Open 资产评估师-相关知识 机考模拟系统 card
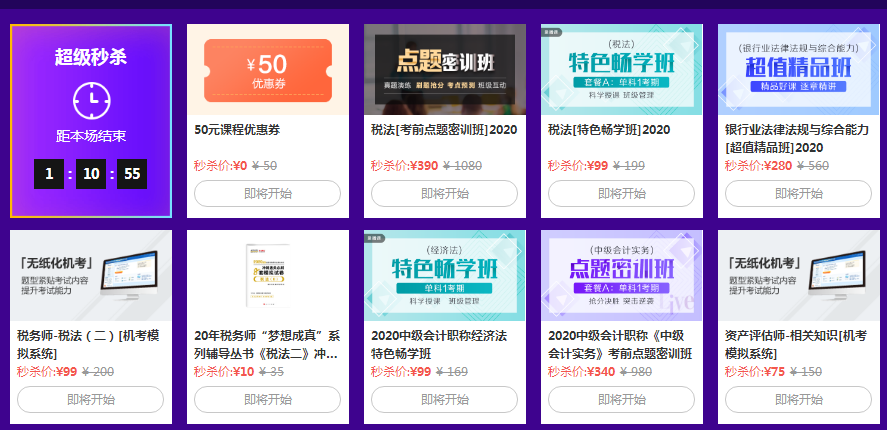 point(798,275)
